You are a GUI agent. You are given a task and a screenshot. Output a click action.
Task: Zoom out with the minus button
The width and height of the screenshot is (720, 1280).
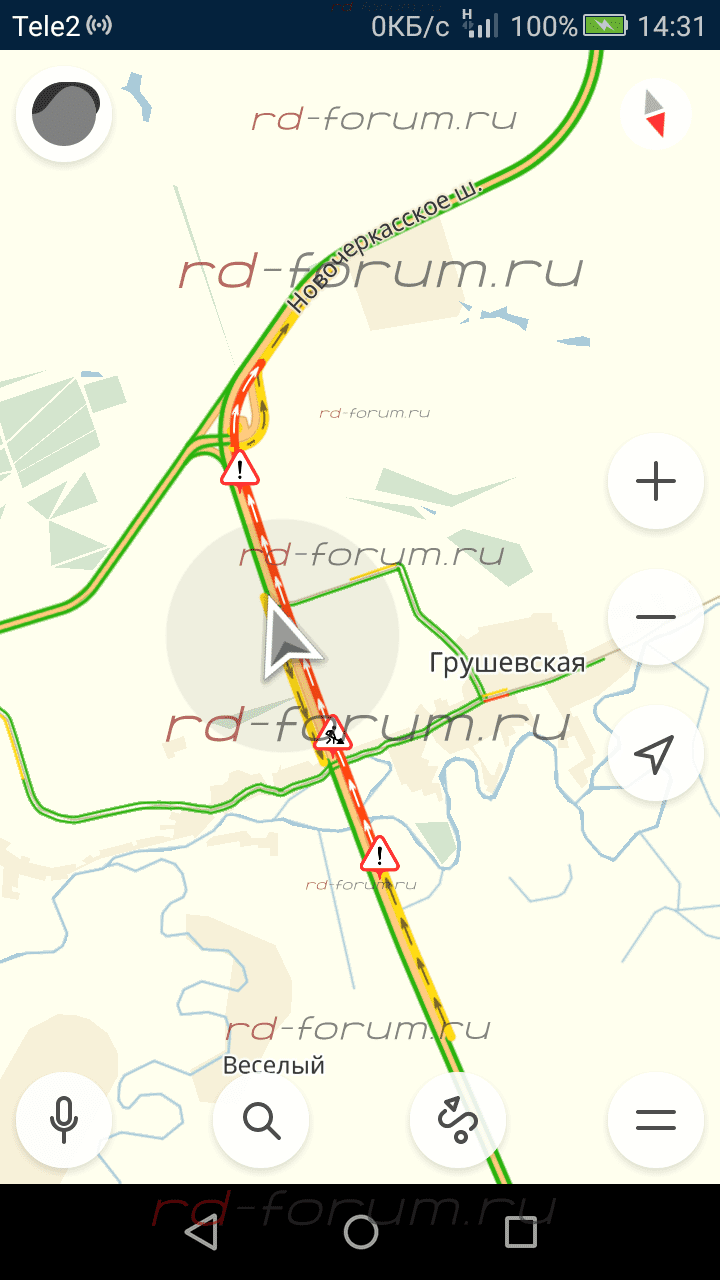tap(655, 617)
